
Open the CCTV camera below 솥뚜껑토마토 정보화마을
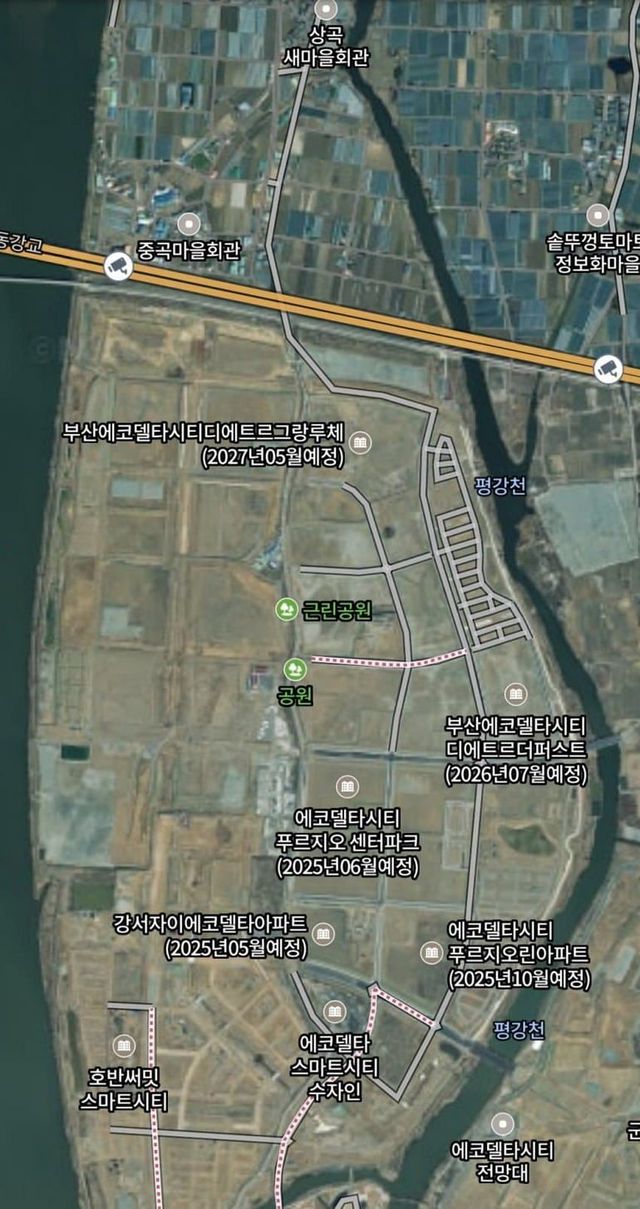click(607, 367)
